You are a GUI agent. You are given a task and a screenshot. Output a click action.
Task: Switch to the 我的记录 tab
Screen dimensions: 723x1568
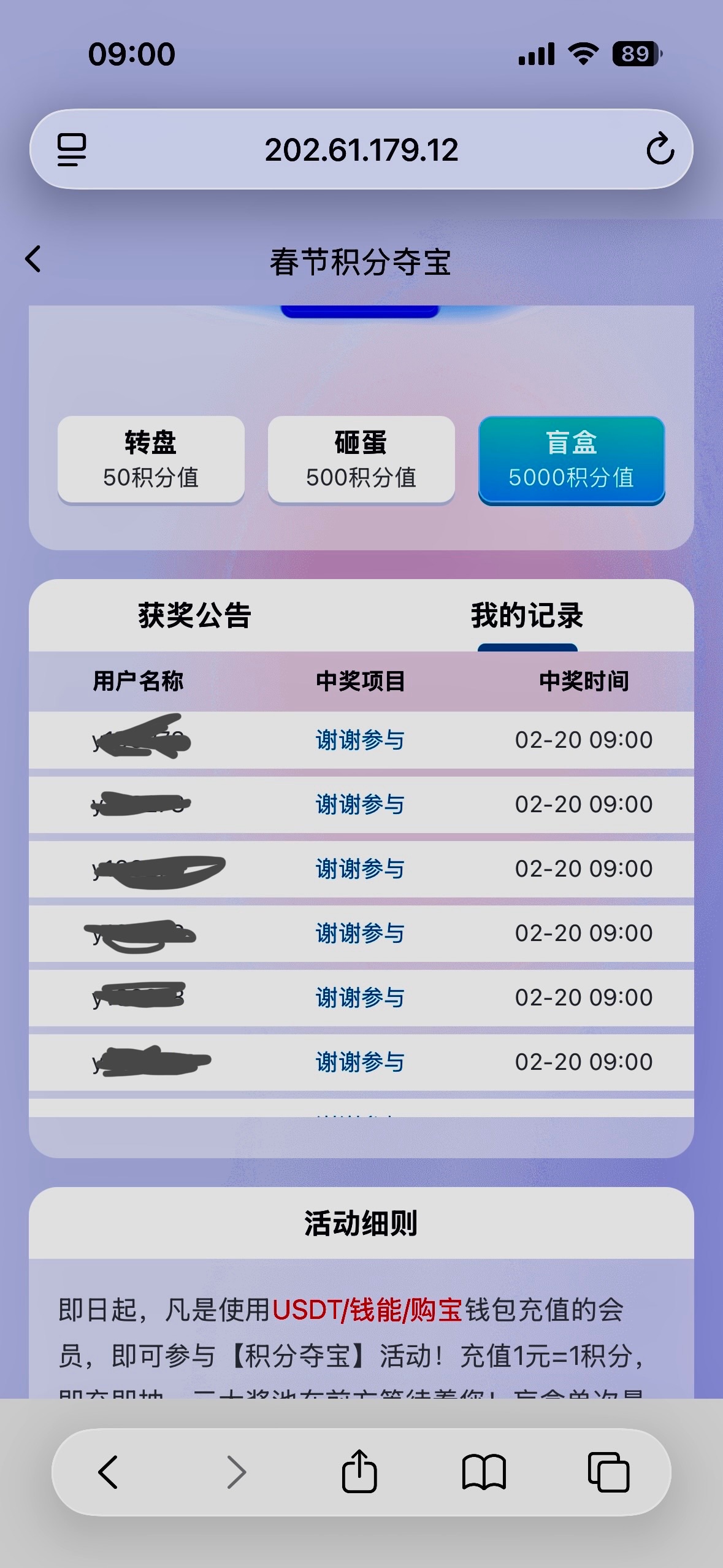527,615
